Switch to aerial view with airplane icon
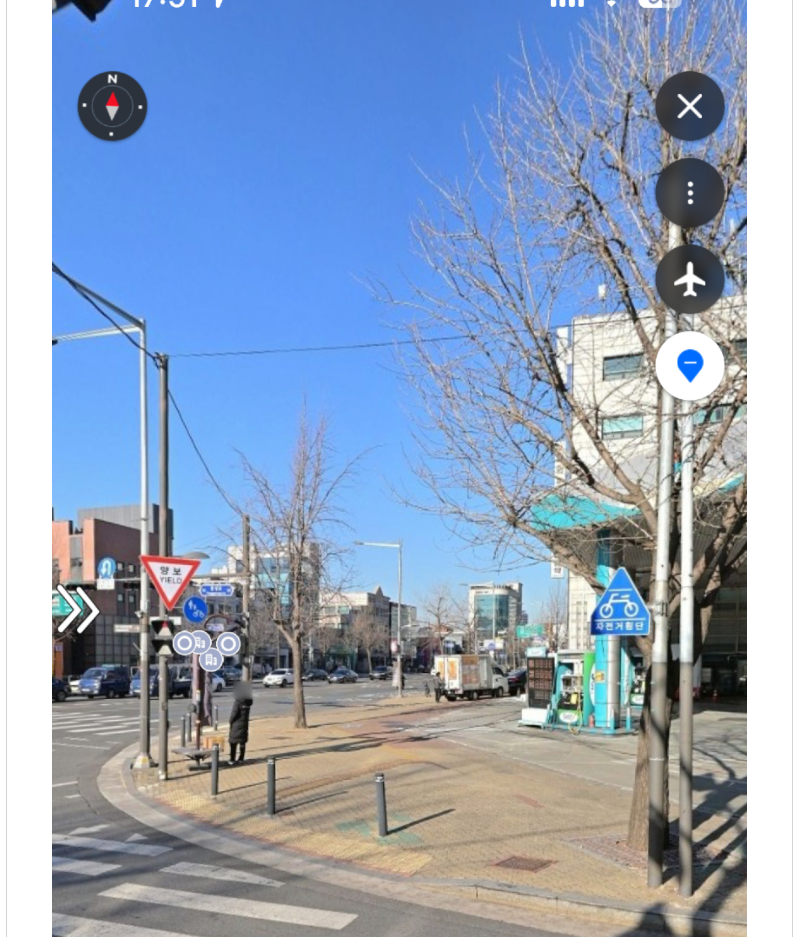The image size is (800, 937). click(689, 280)
